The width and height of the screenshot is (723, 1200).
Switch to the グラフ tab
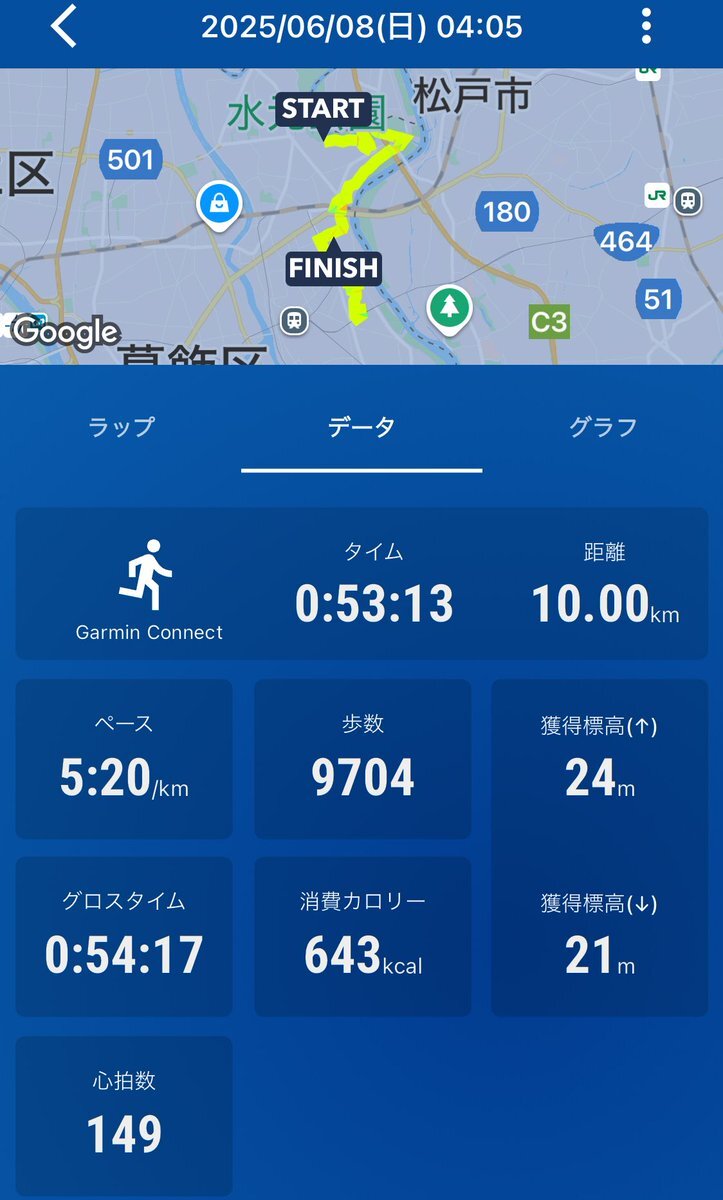tap(602, 427)
